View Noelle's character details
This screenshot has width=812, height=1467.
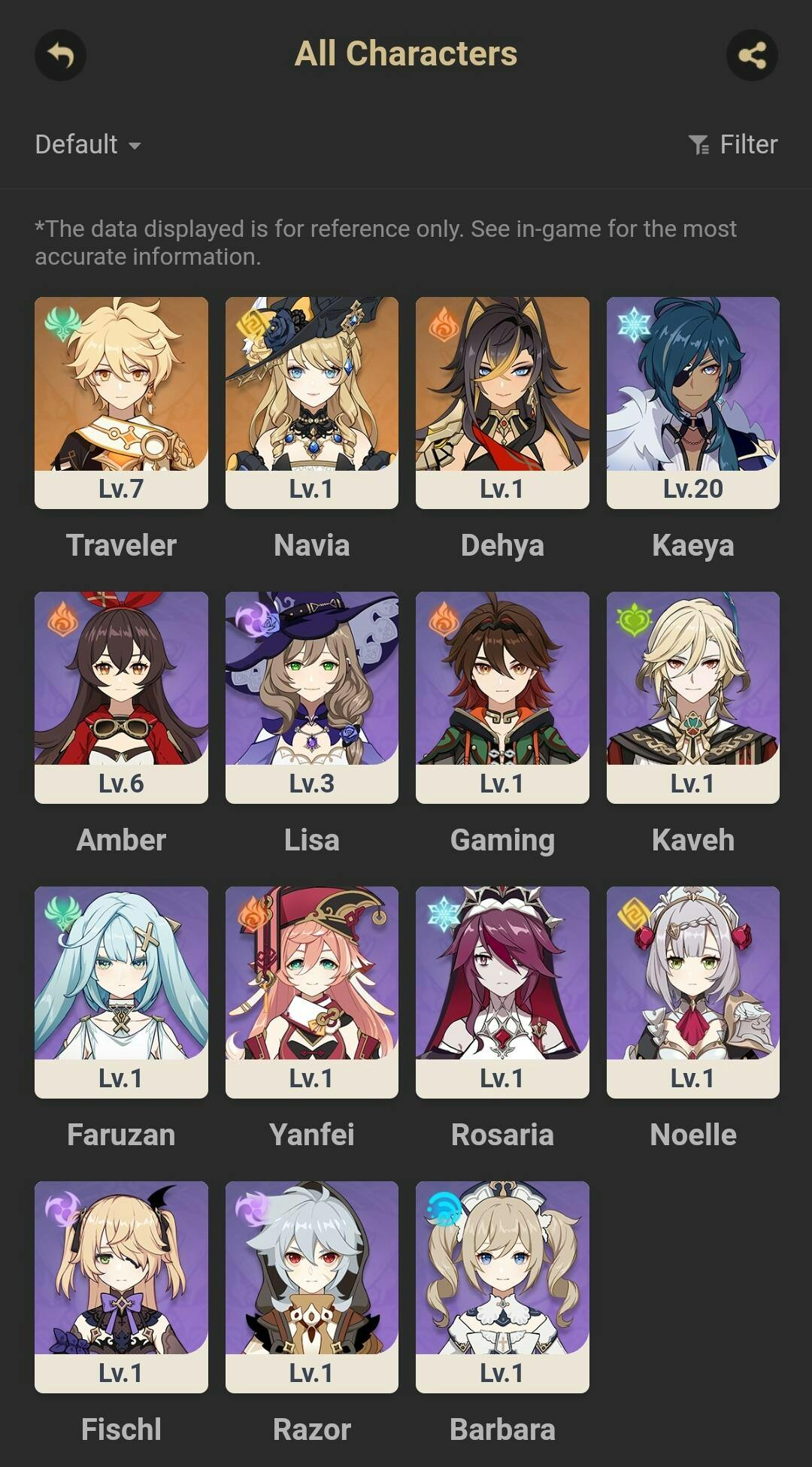pyautogui.click(x=693, y=993)
